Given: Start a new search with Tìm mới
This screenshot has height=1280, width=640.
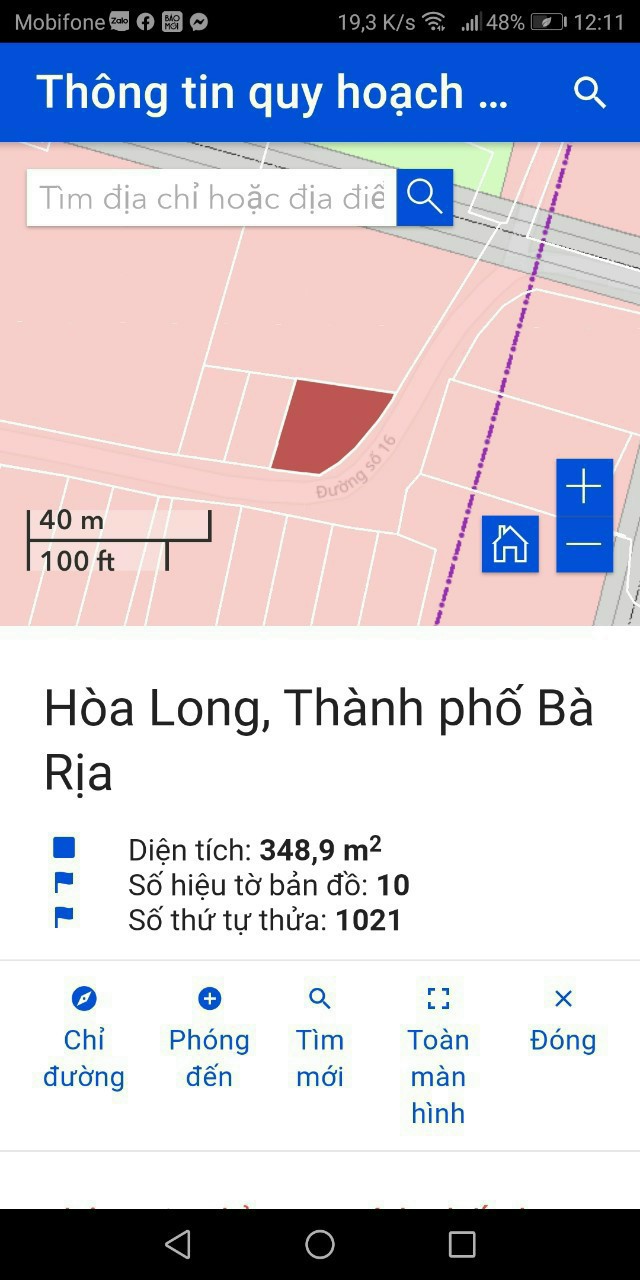Looking at the screenshot, I should (320, 1040).
